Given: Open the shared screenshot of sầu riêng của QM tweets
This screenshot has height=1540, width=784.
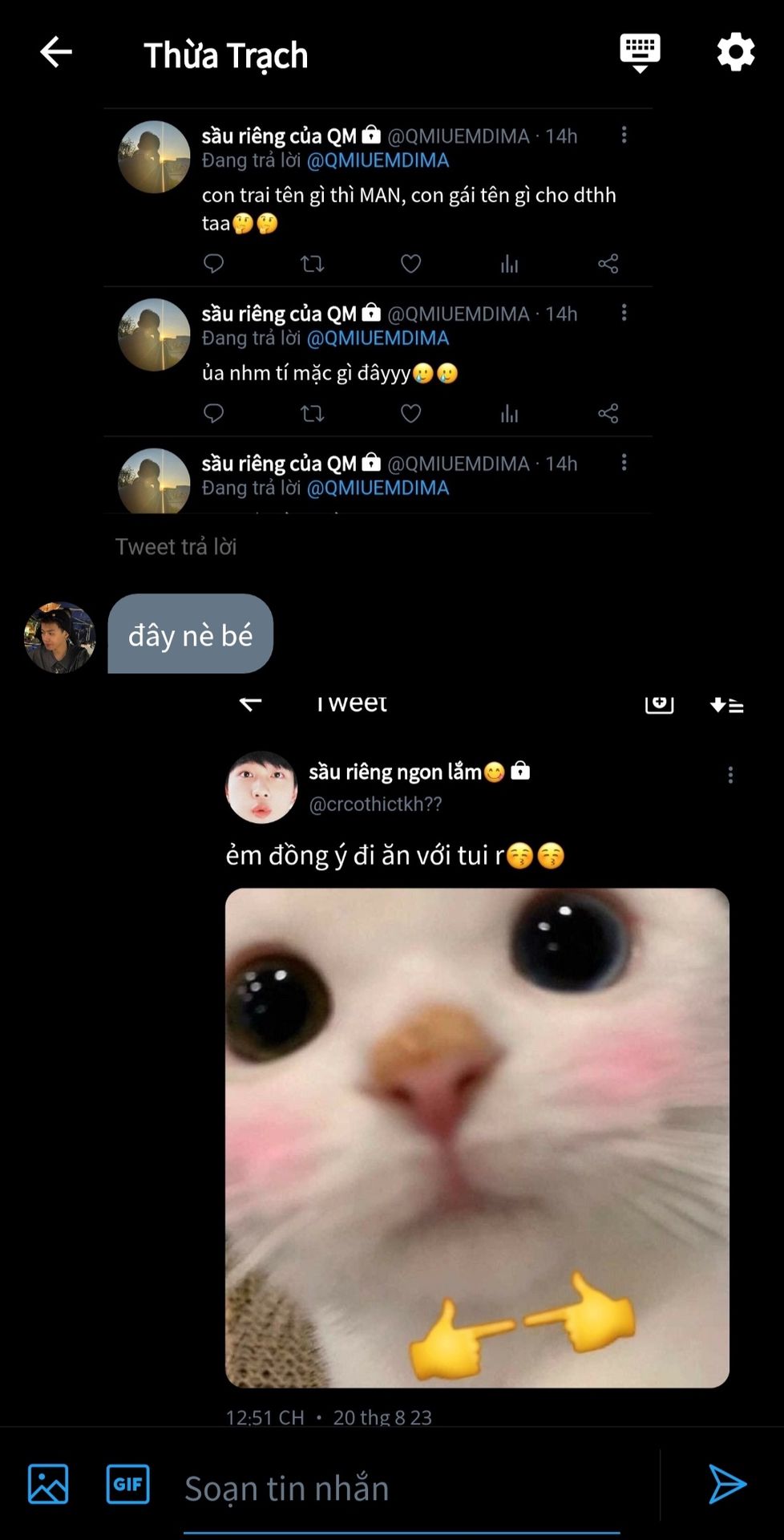Looking at the screenshot, I should [x=377, y=313].
